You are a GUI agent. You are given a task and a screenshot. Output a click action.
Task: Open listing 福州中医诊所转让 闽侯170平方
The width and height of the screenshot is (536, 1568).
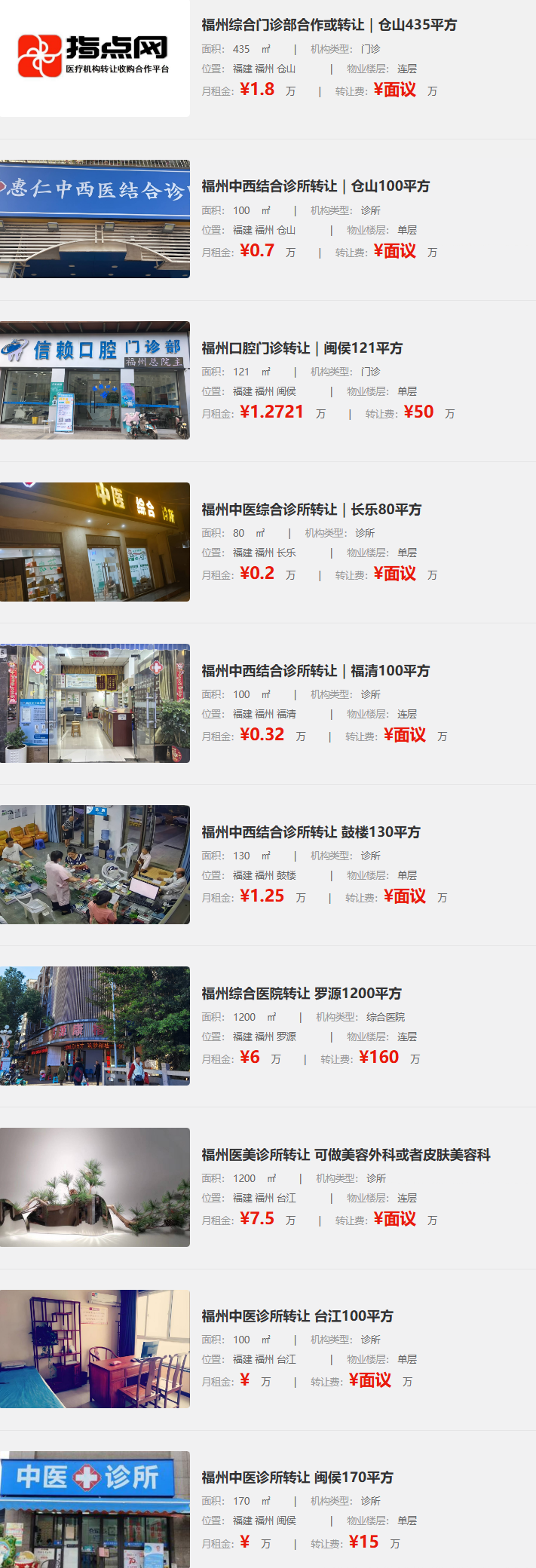297,1477
